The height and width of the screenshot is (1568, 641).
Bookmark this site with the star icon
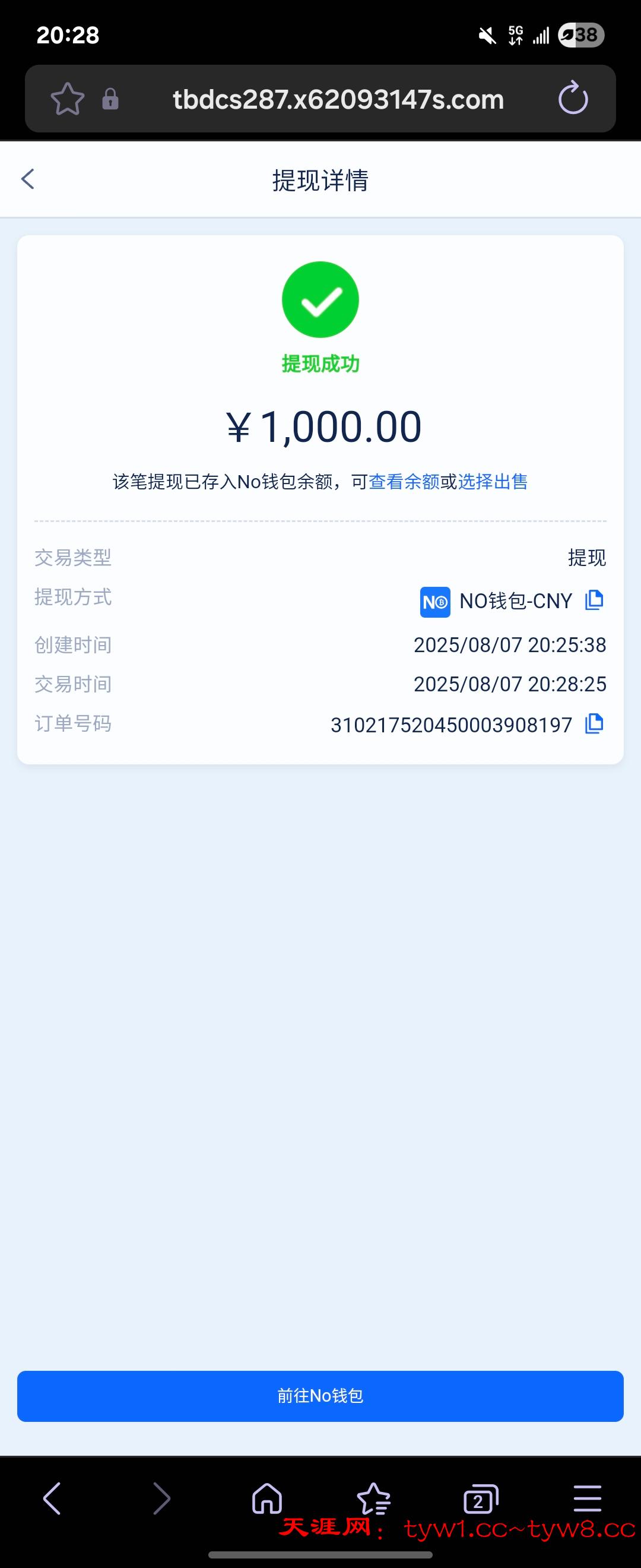[67, 99]
